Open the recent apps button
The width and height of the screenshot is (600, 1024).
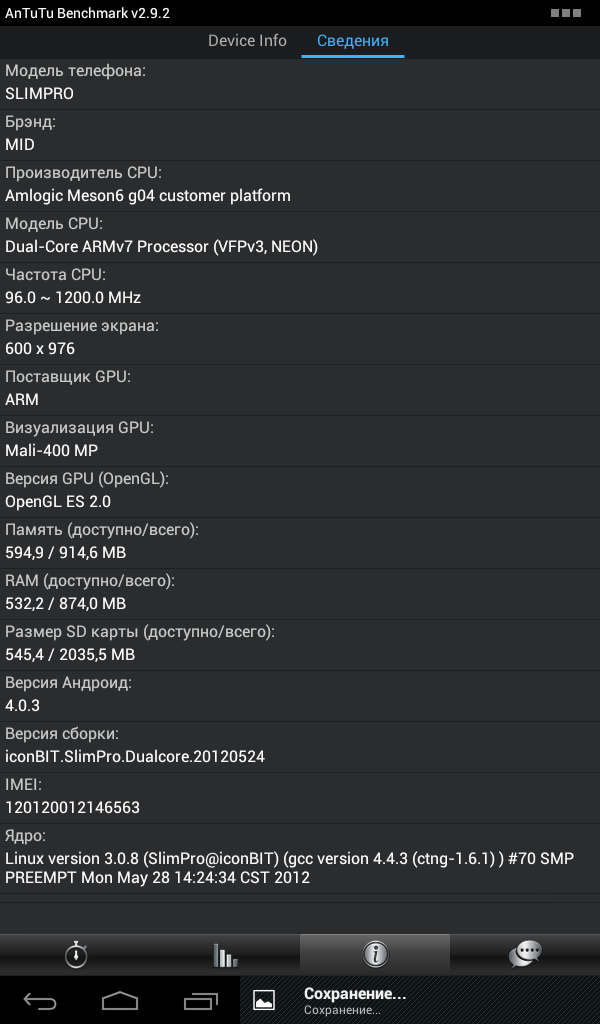200,1000
